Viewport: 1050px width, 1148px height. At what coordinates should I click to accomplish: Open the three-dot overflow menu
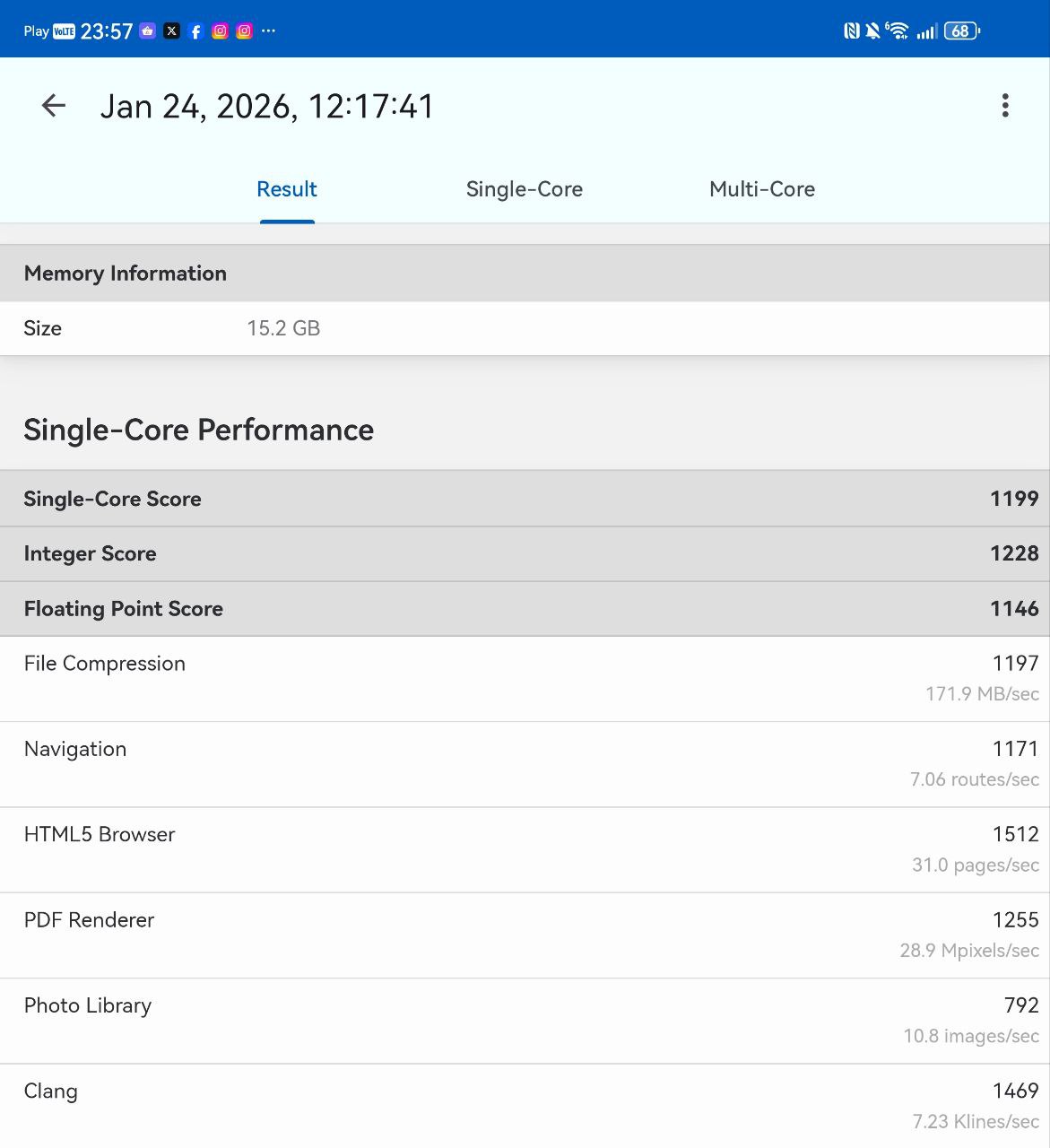click(1004, 106)
